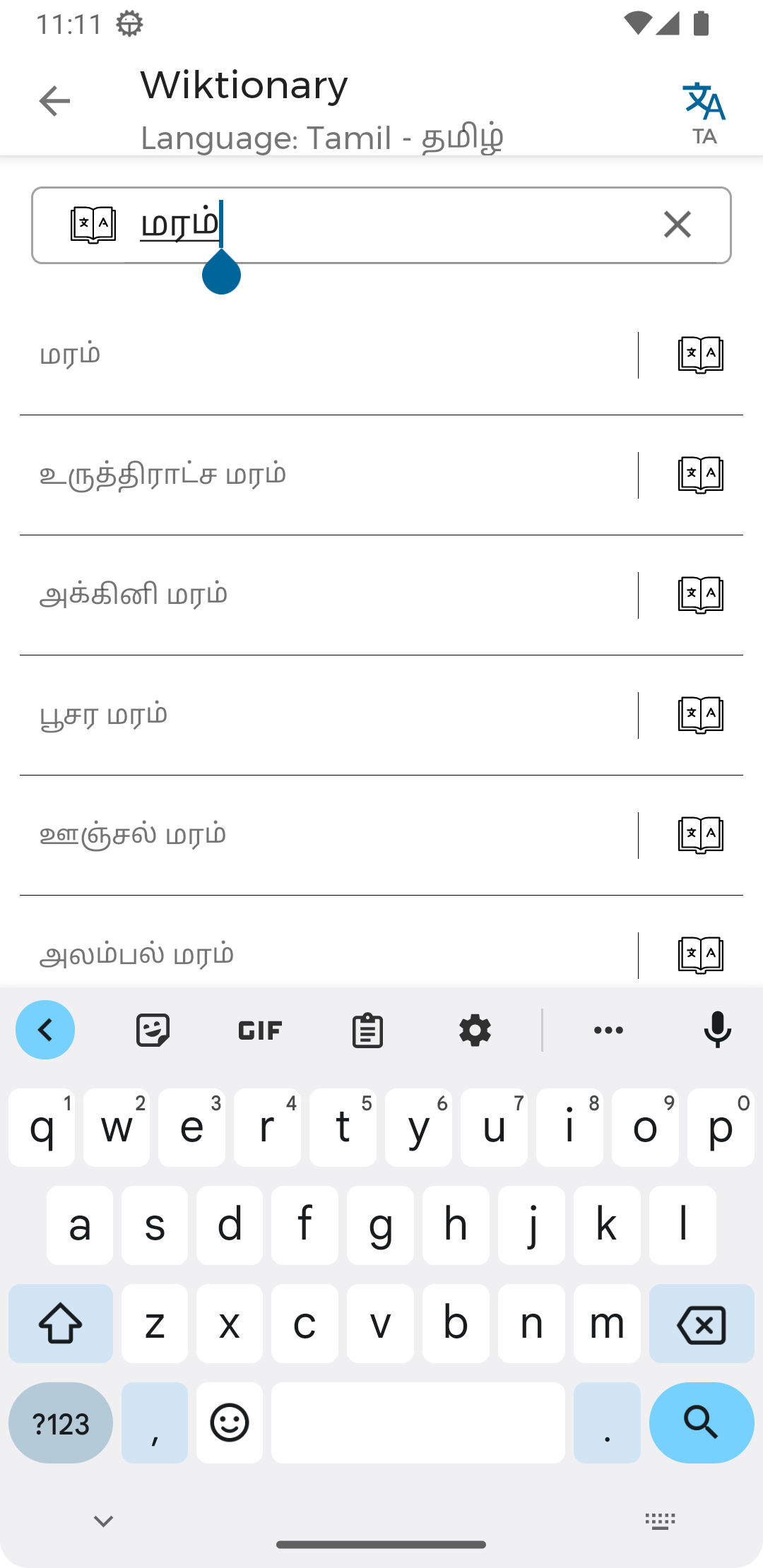Open the language translate selector TA

click(x=704, y=112)
